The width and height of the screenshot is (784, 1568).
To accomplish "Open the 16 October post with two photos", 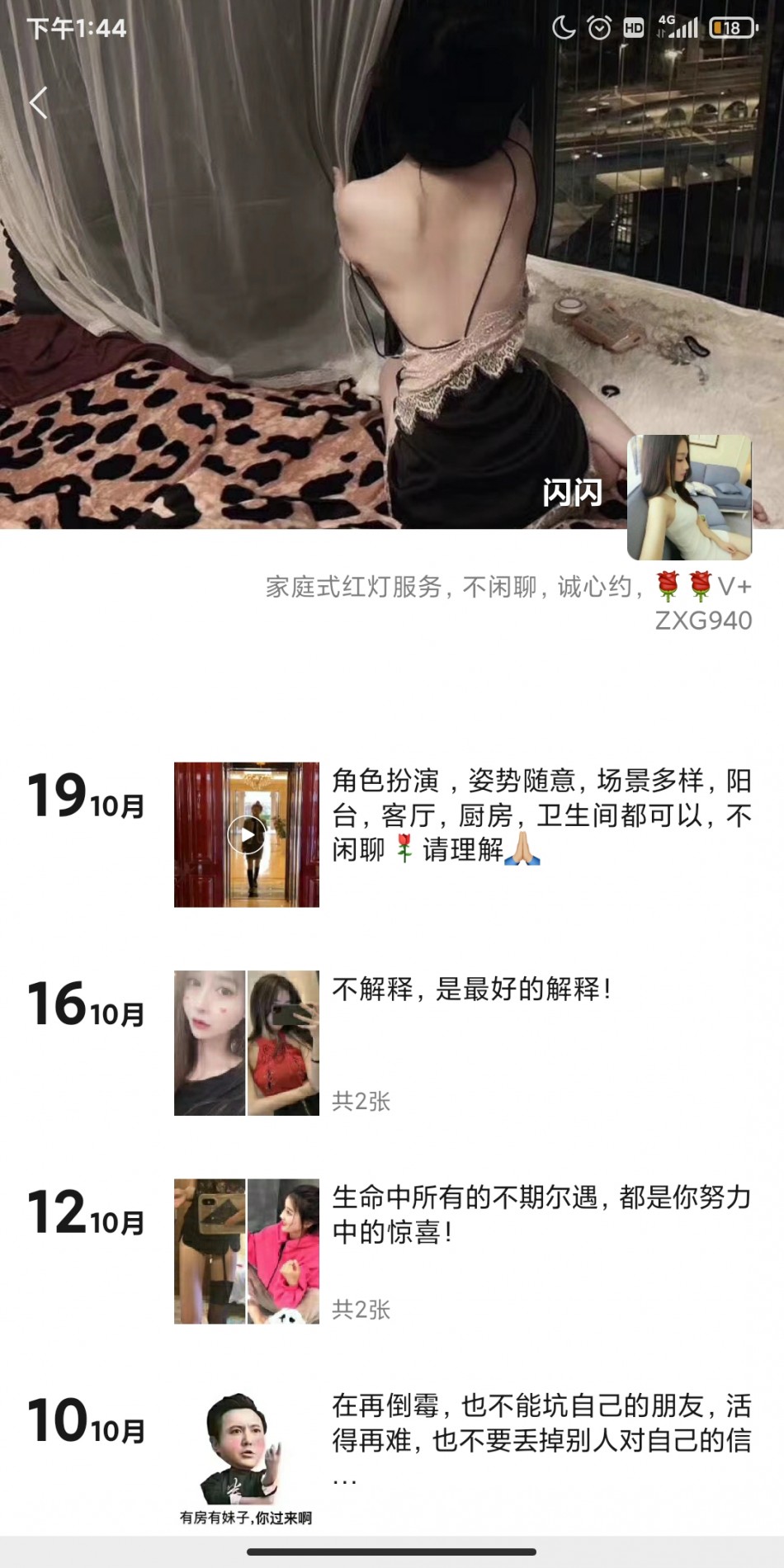I will pos(246,1042).
